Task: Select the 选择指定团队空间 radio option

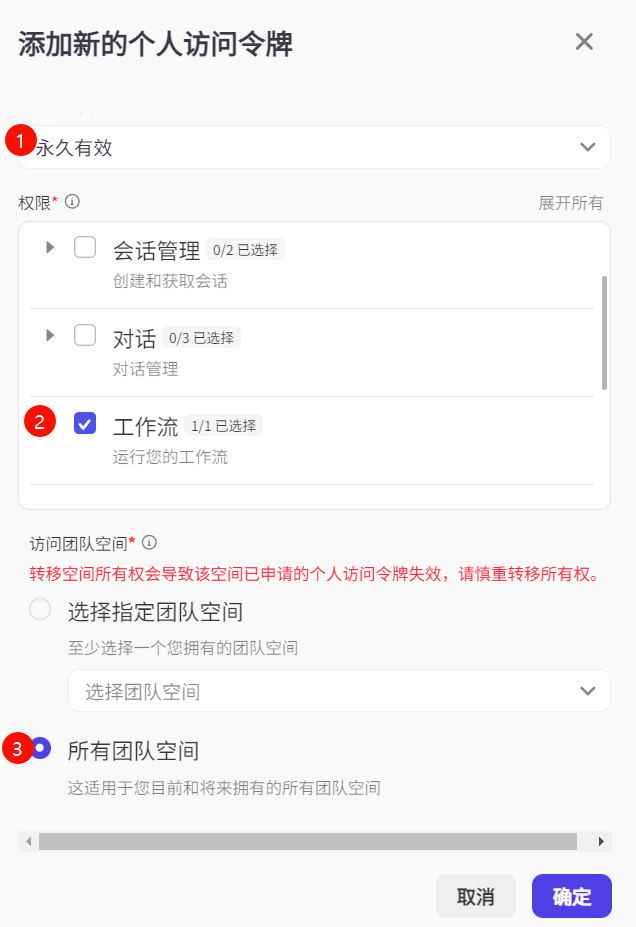Action: click(40, 609)
